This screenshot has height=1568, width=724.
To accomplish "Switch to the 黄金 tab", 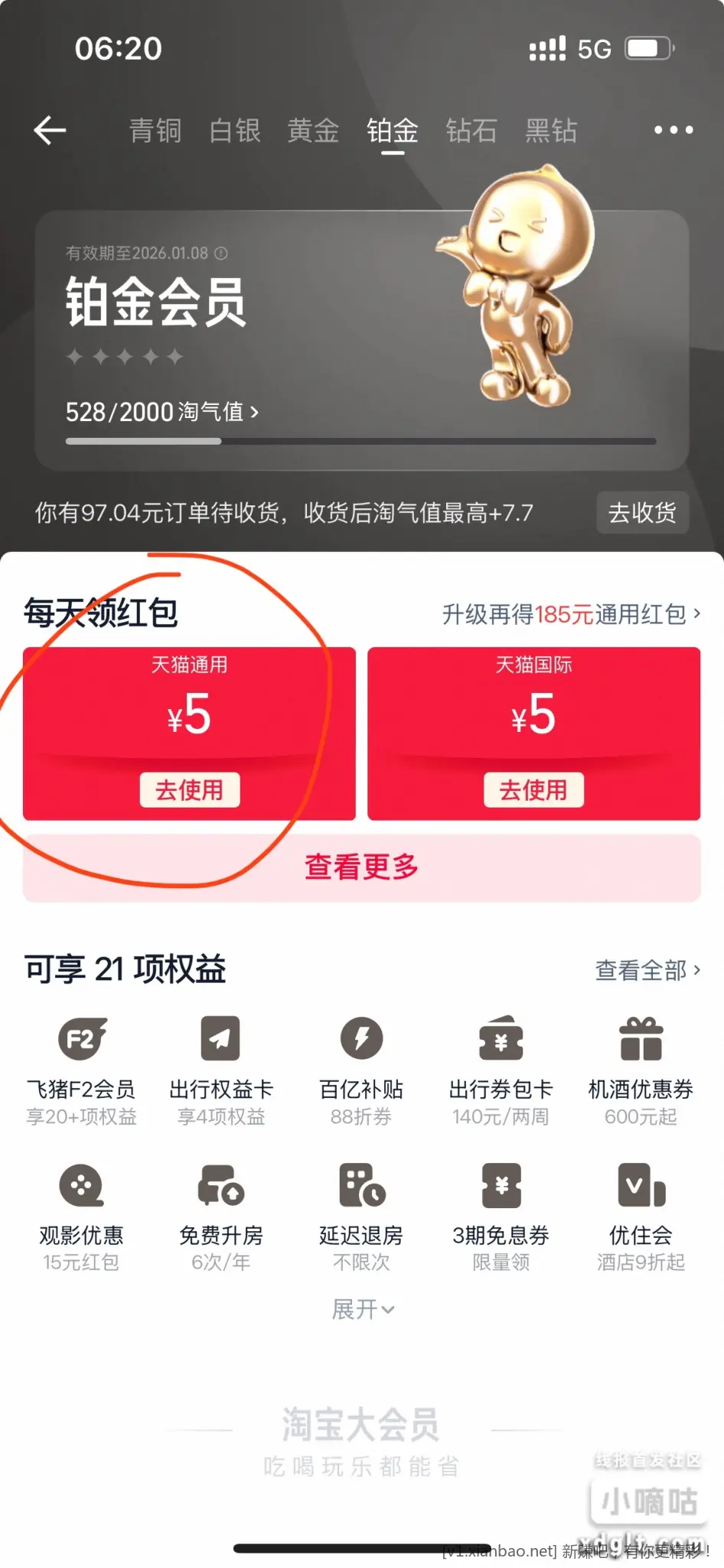I will (313, 131).
